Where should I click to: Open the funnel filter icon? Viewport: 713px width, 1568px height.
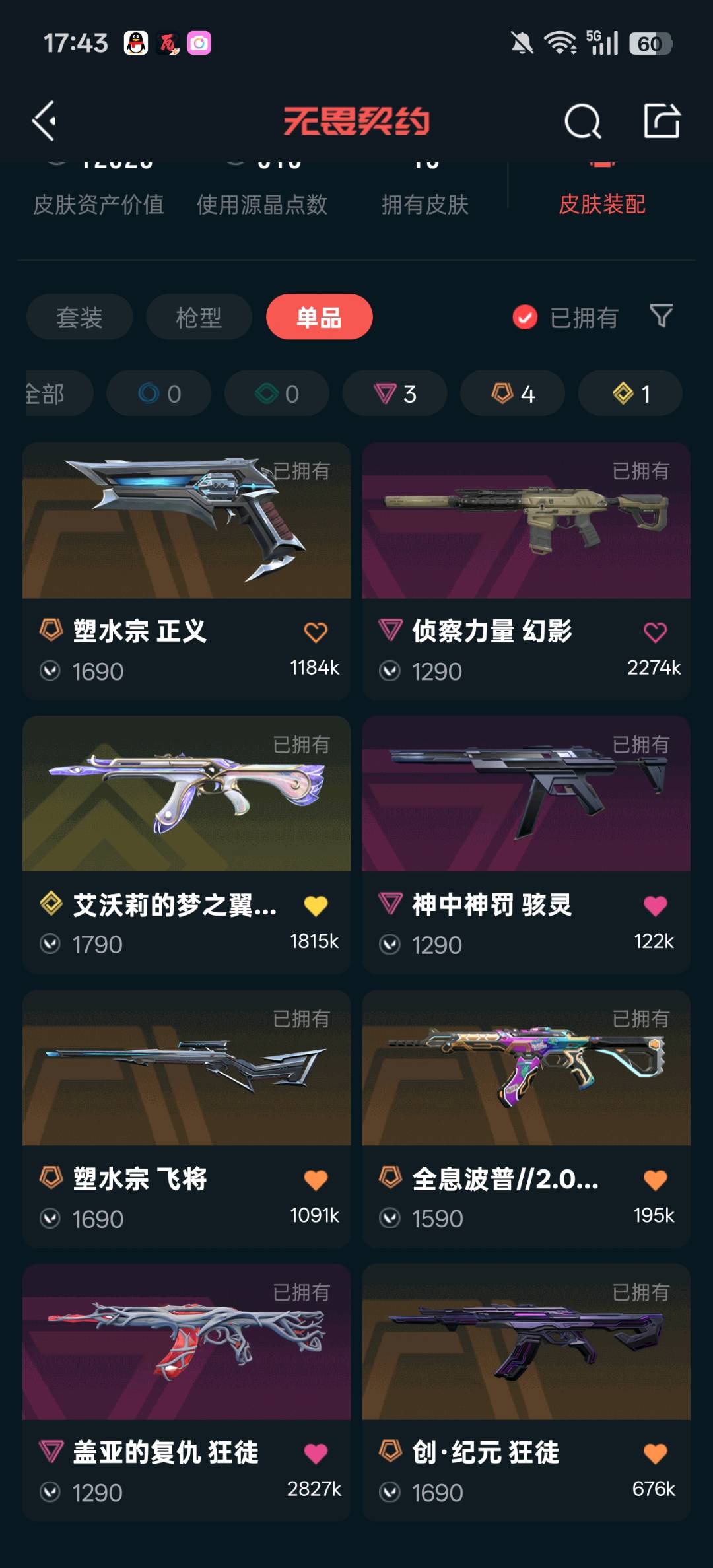661,316
